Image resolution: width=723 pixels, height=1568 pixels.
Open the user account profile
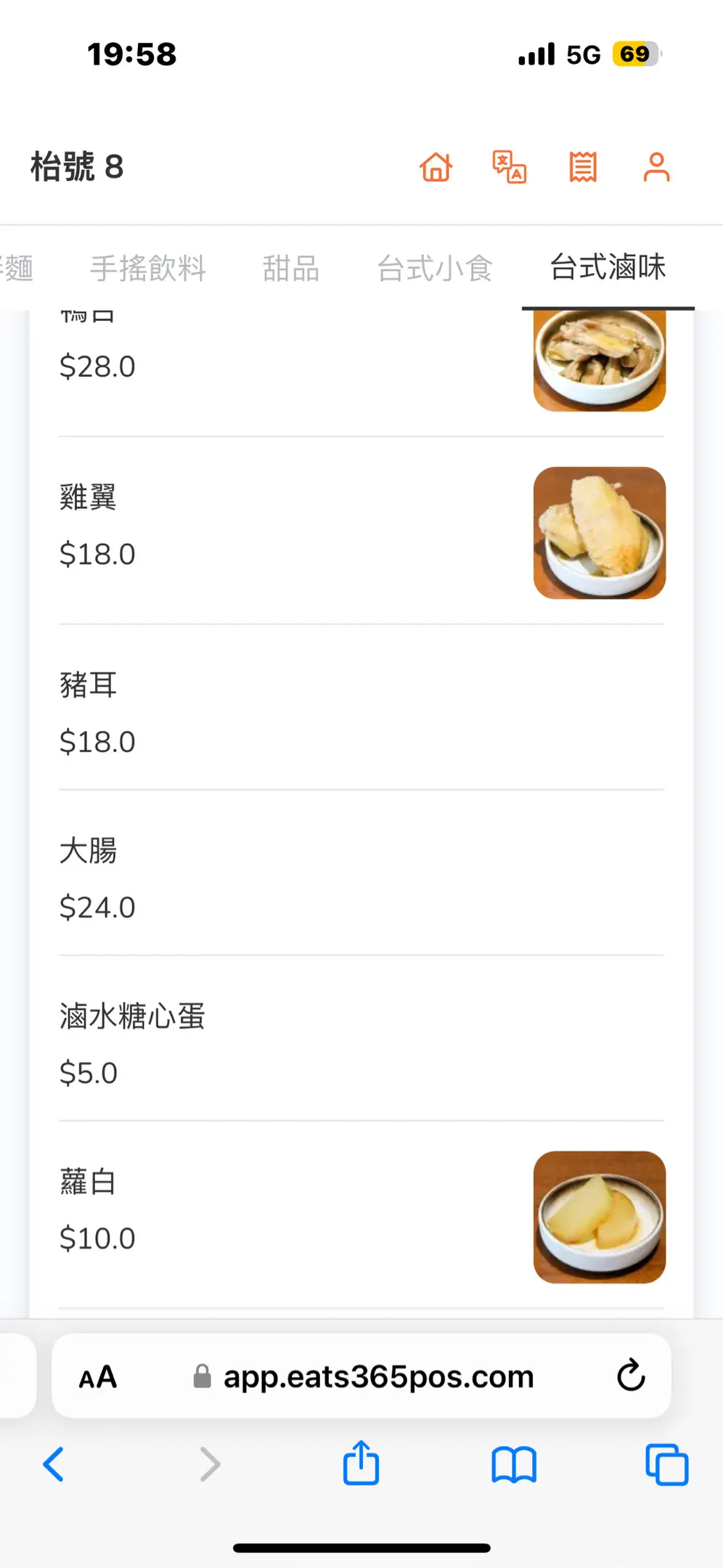(x=656, y=167)
